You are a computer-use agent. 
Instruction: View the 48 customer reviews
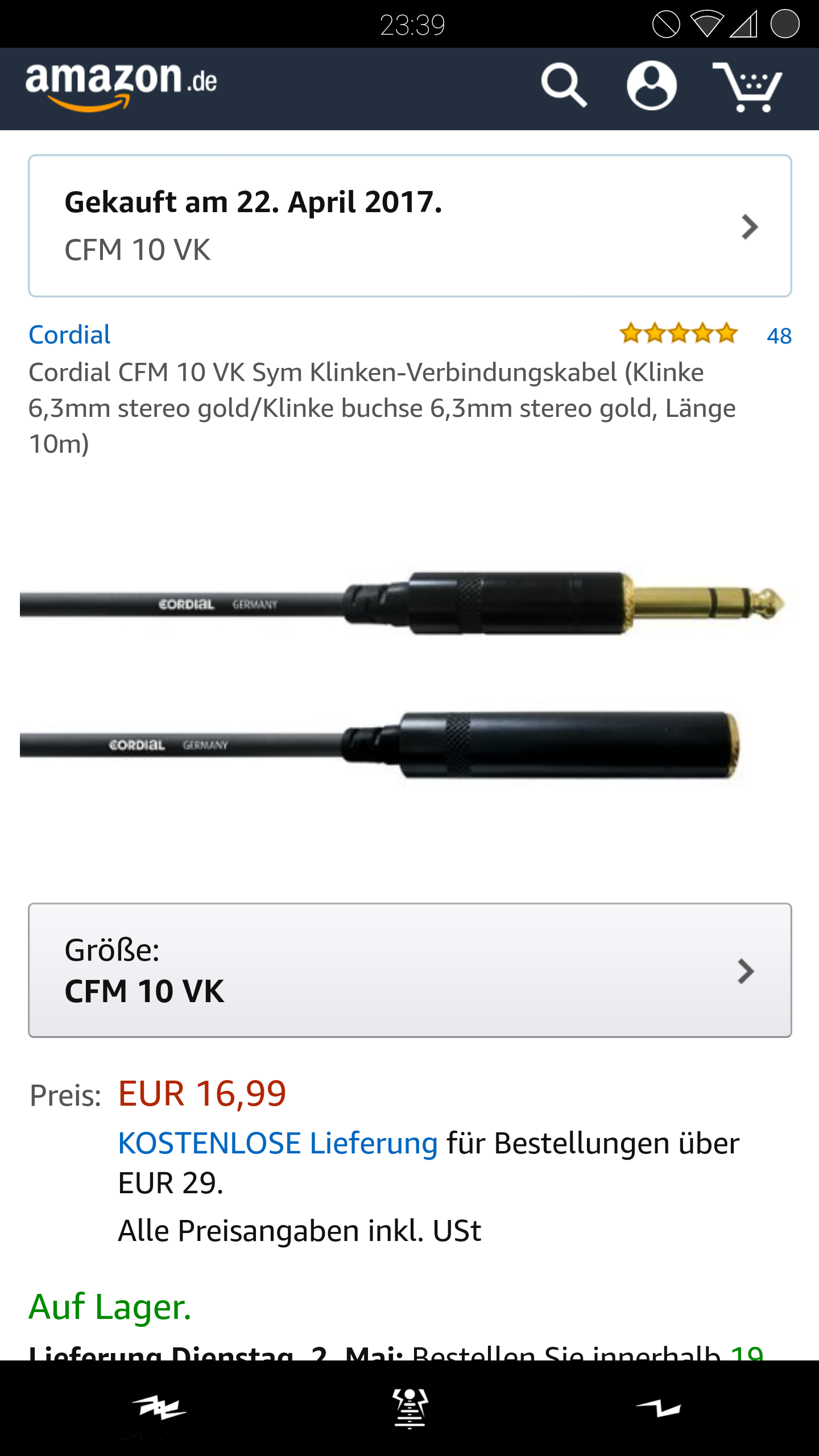click(778, 336)
